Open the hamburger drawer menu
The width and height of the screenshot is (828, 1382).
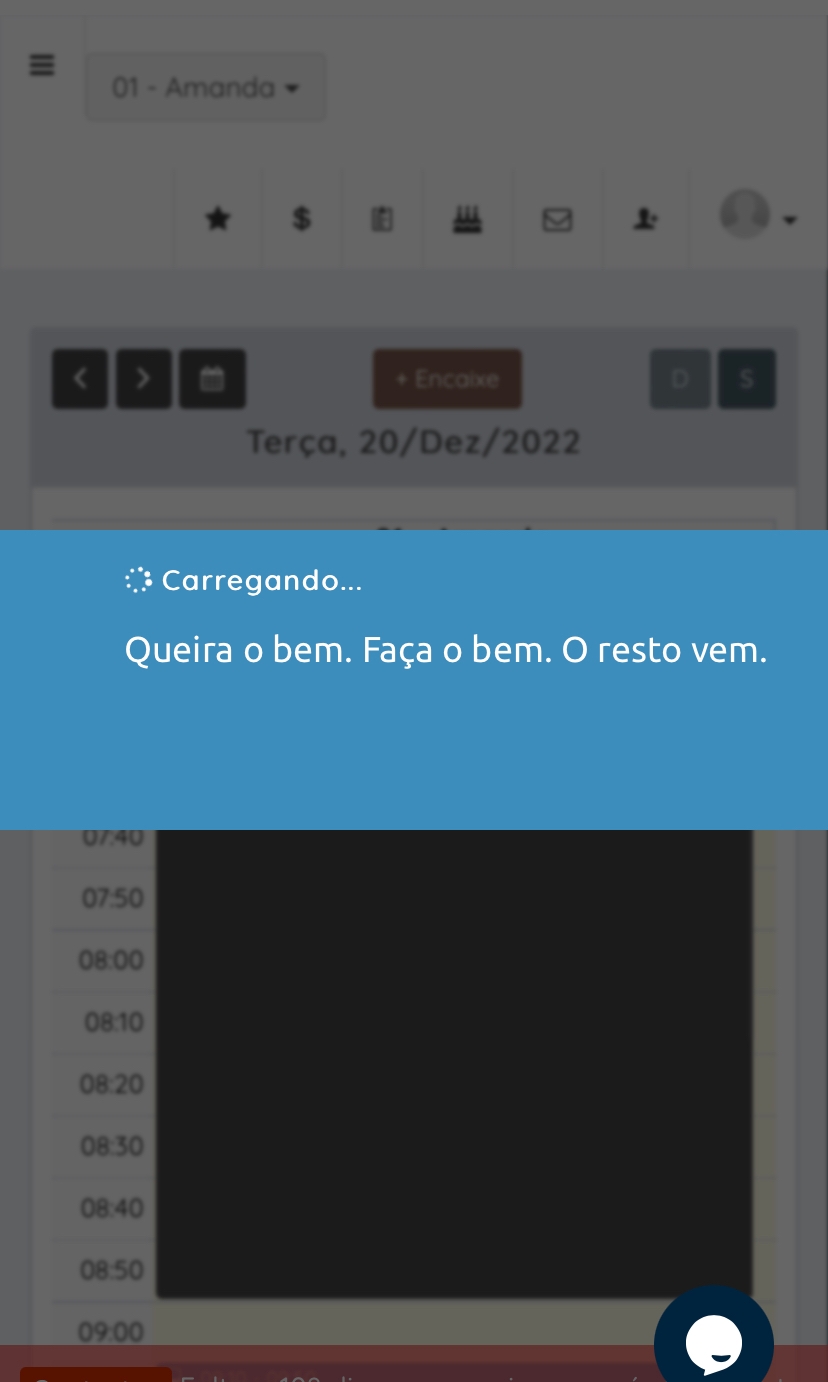[41, 66]
